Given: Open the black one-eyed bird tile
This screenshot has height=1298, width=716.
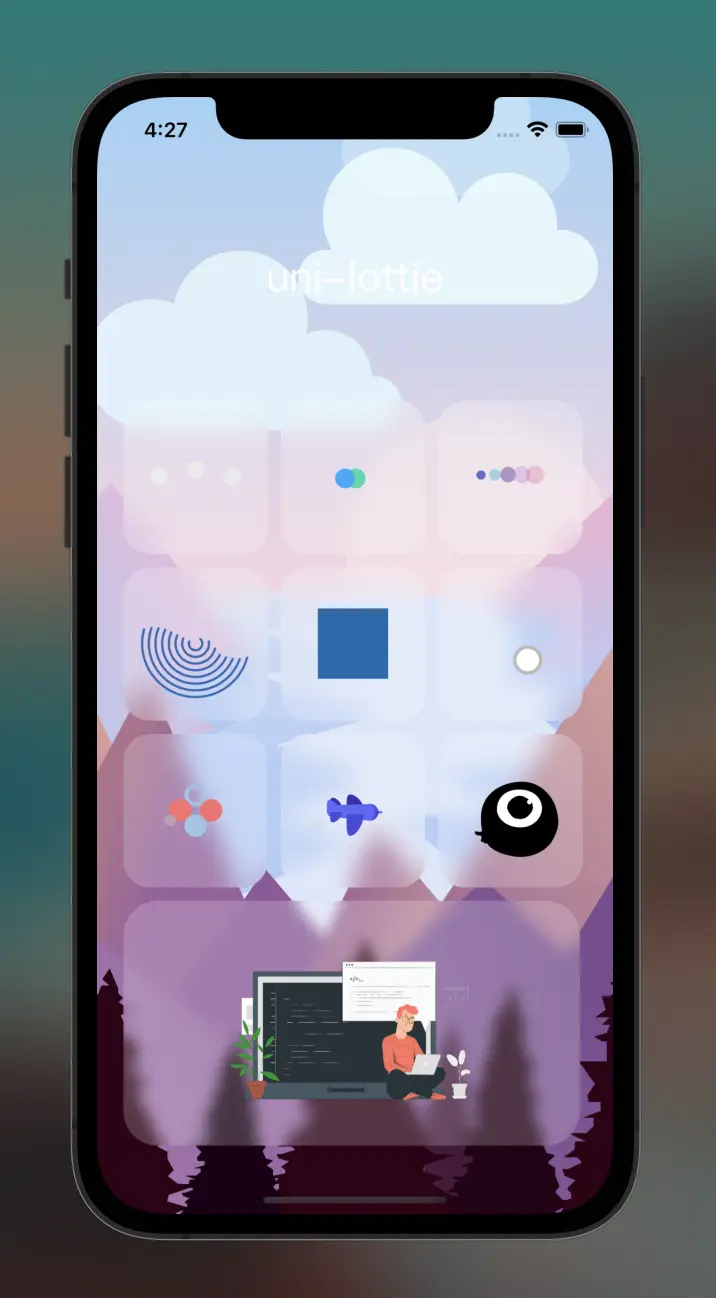Looking at the screenshot, I should tap(510, 810).
